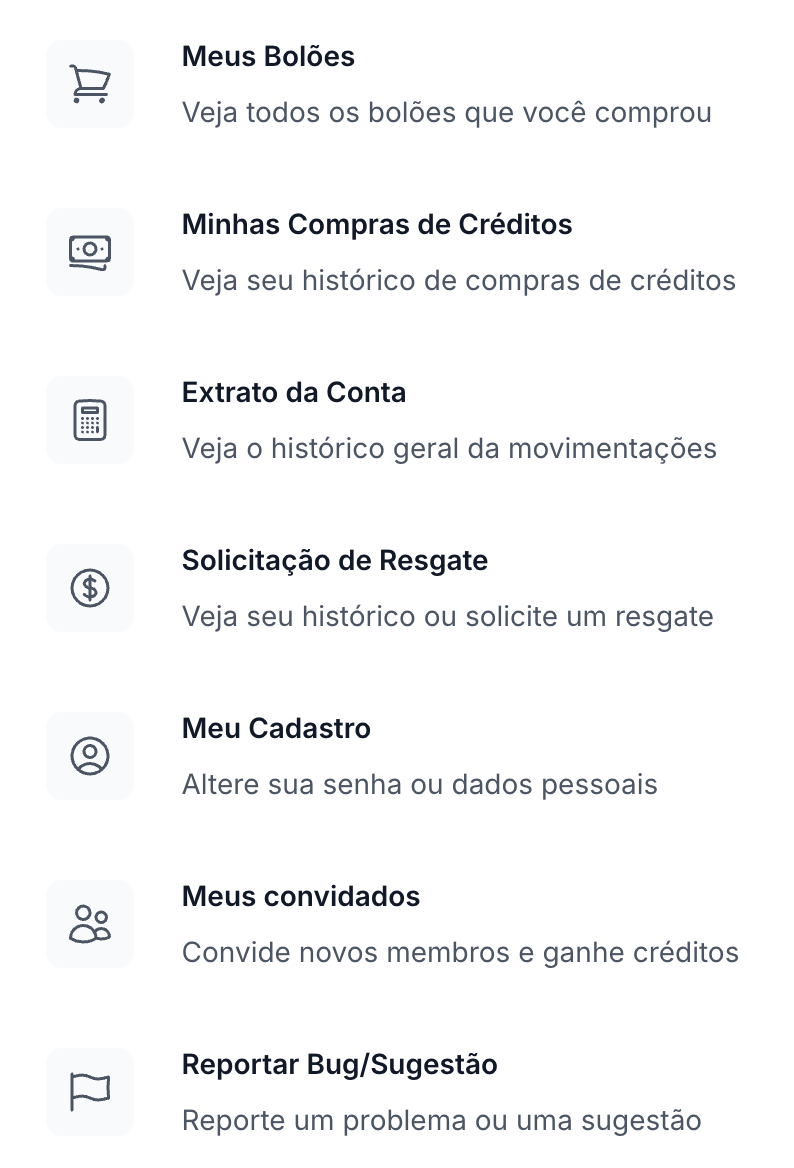Open Solicitação de Resgate
The height and width of the screenshot is (1168, 794).
pyautogui.click(x=335, y=561)
